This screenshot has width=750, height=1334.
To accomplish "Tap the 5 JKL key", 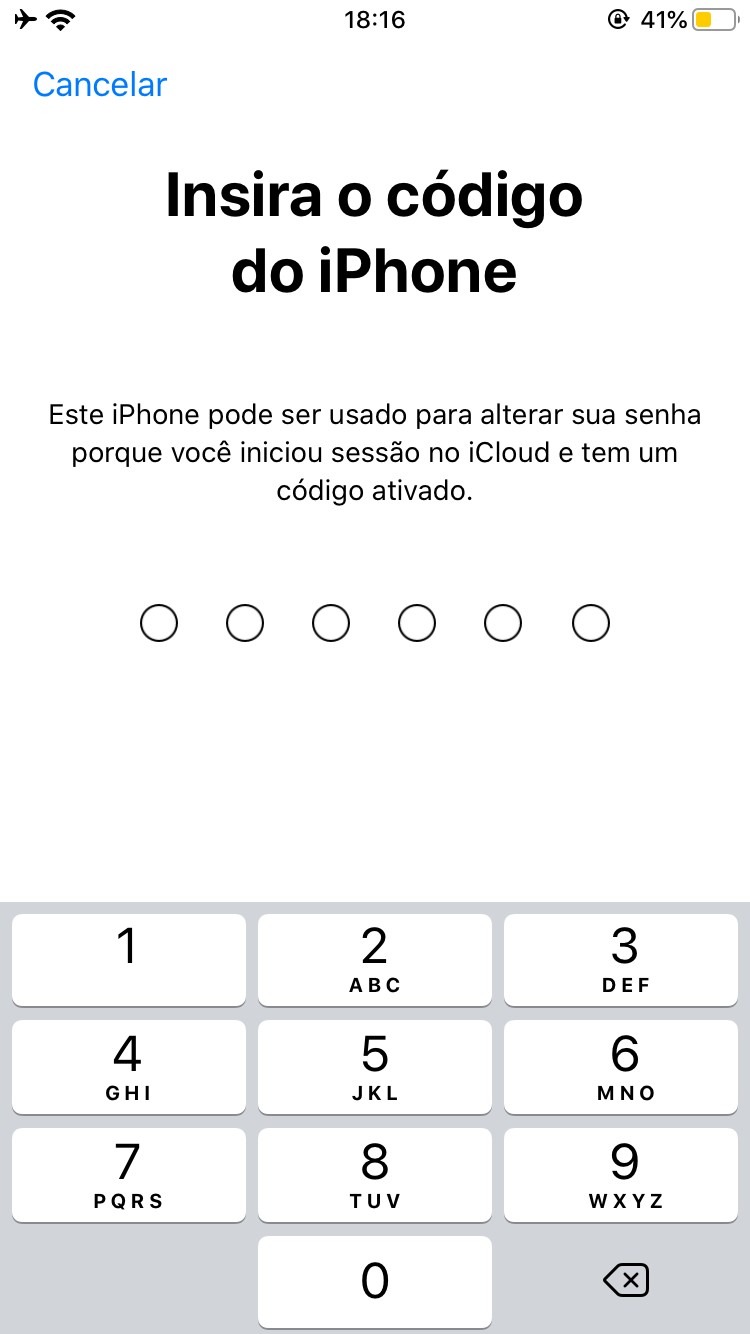I will 375,1066.
